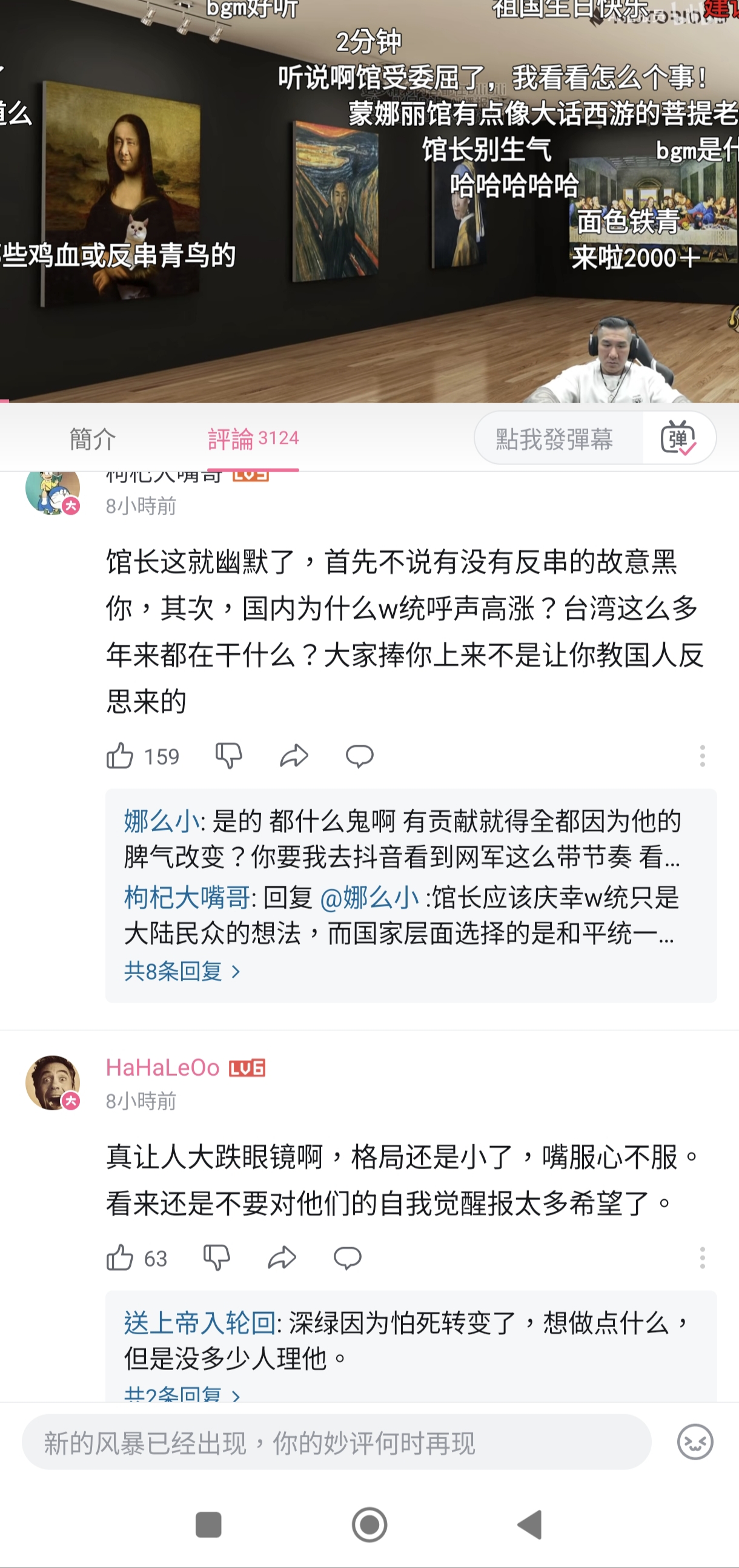Reply to HaHaLeOo's comment
Image resolution: width=739 pixels, height=1568 pixels.
[x=347, y=1257]
